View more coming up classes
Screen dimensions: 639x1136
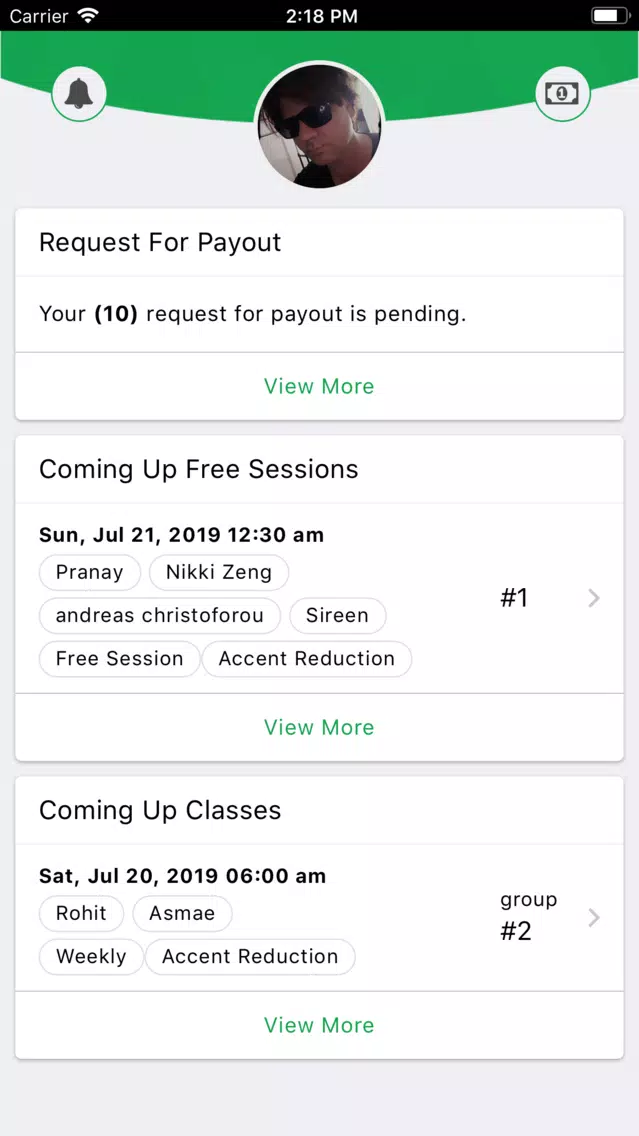point(320,1025)
